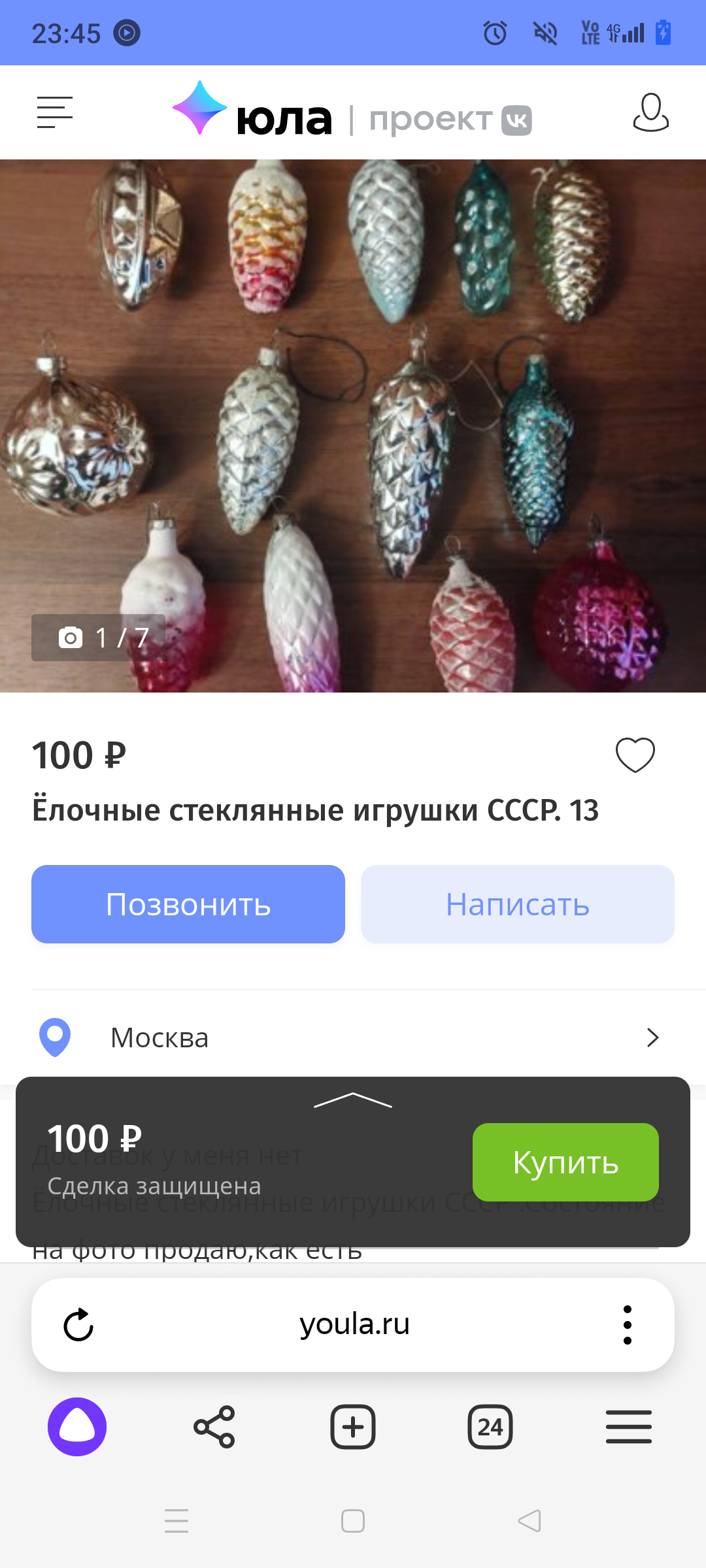
Task: Go back with system navigation triangle
Action: [529, 1521]
